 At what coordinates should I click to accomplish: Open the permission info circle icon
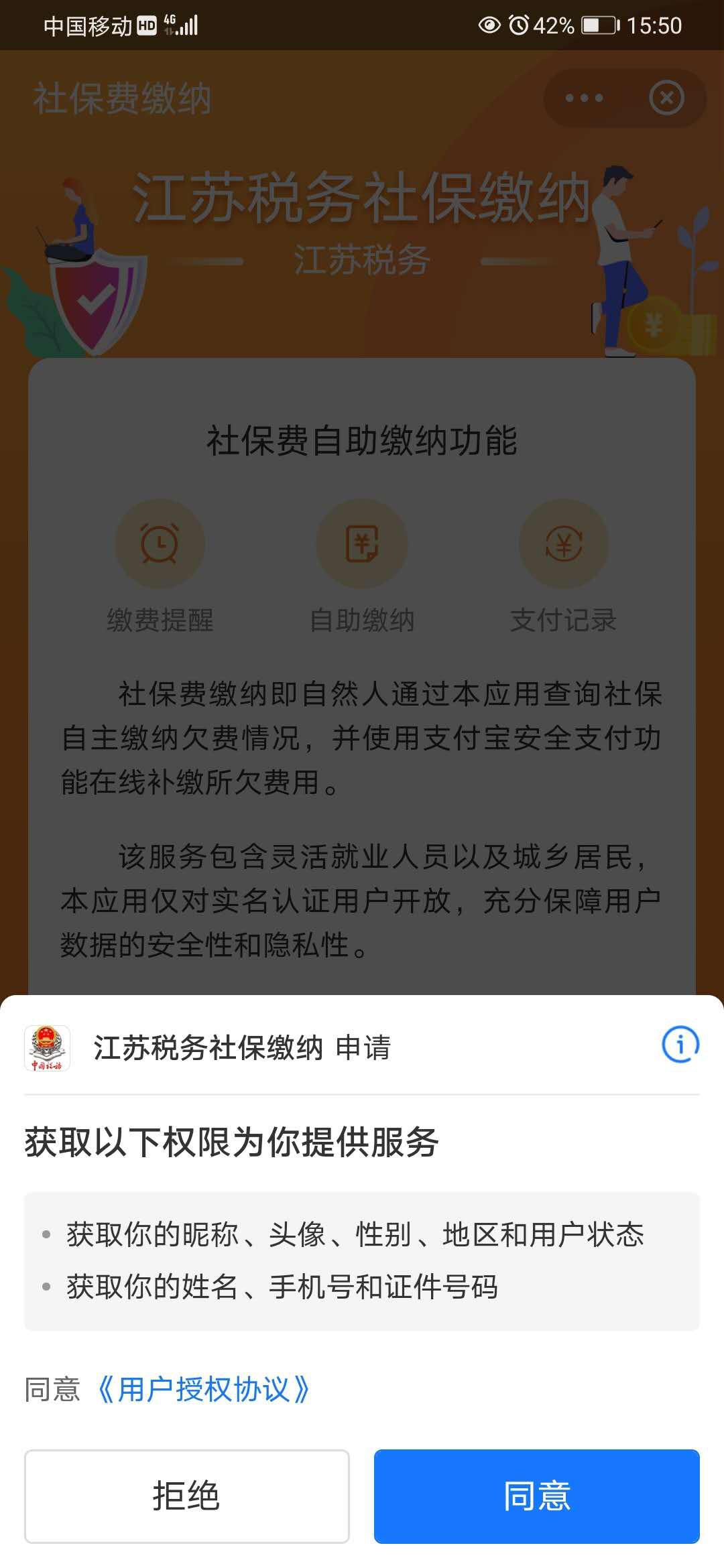coord(680,1045)
